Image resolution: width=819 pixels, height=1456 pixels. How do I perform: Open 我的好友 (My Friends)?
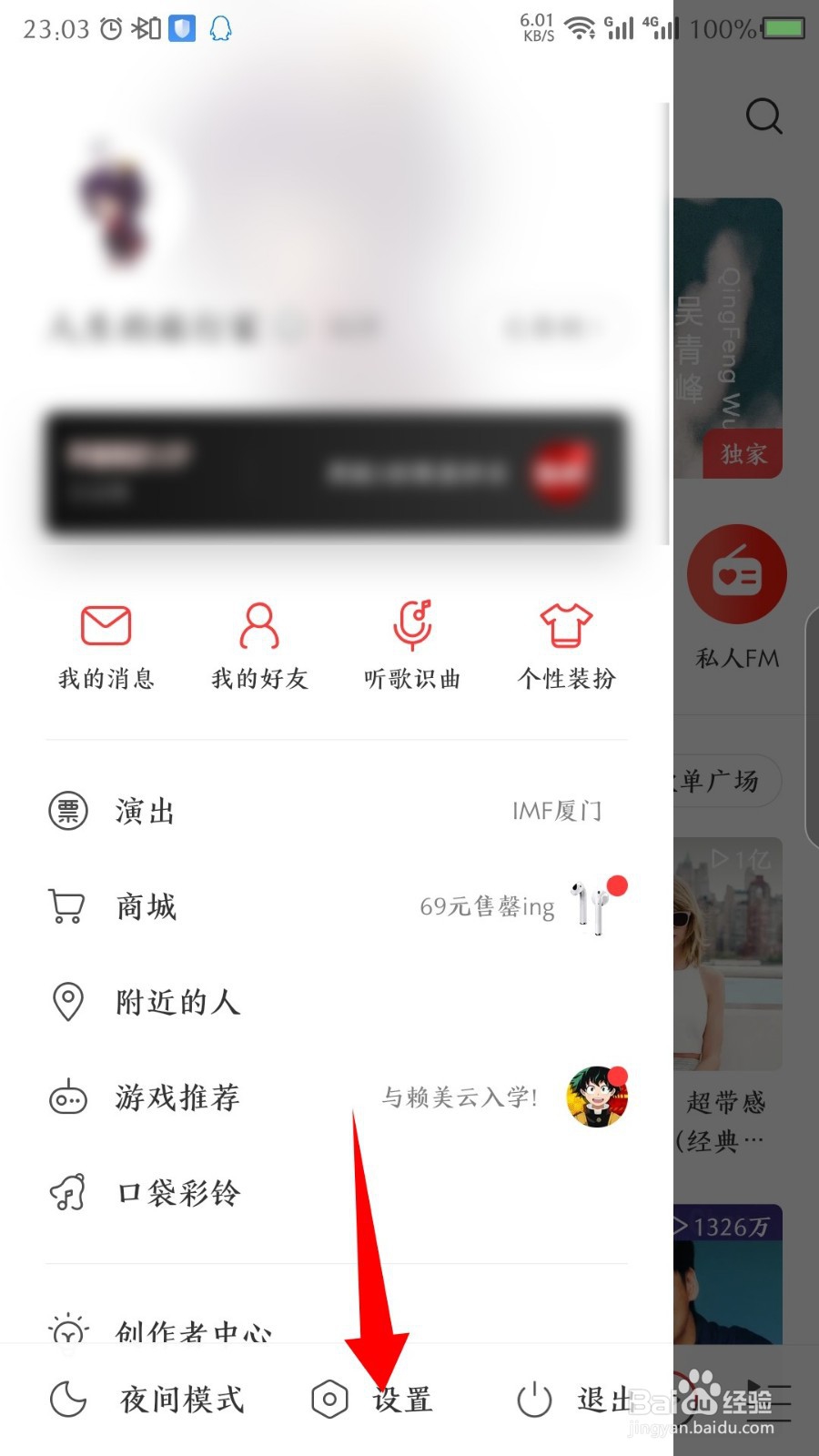(x=258, y=646)
